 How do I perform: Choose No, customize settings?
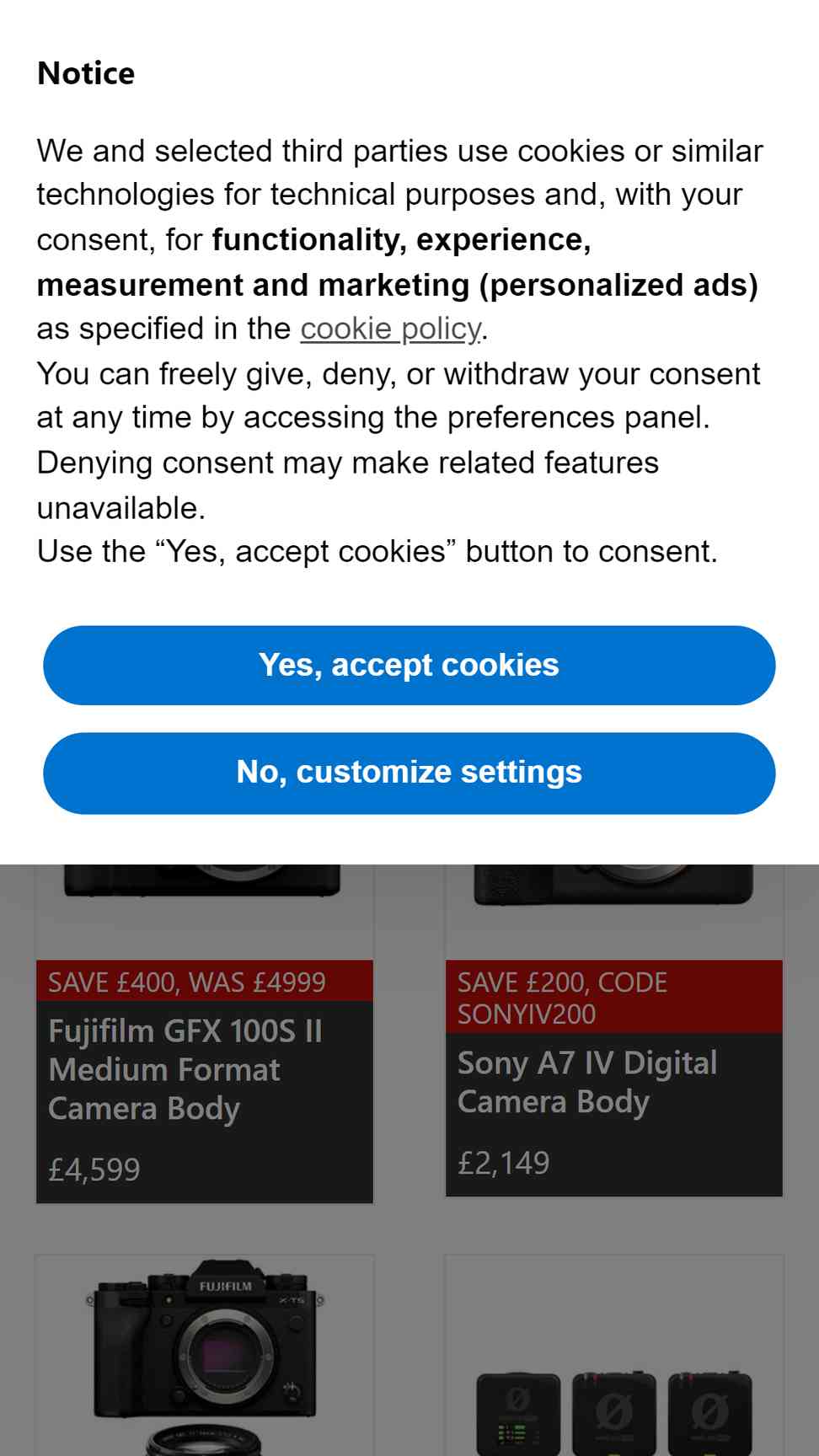(x=409, y=773)
